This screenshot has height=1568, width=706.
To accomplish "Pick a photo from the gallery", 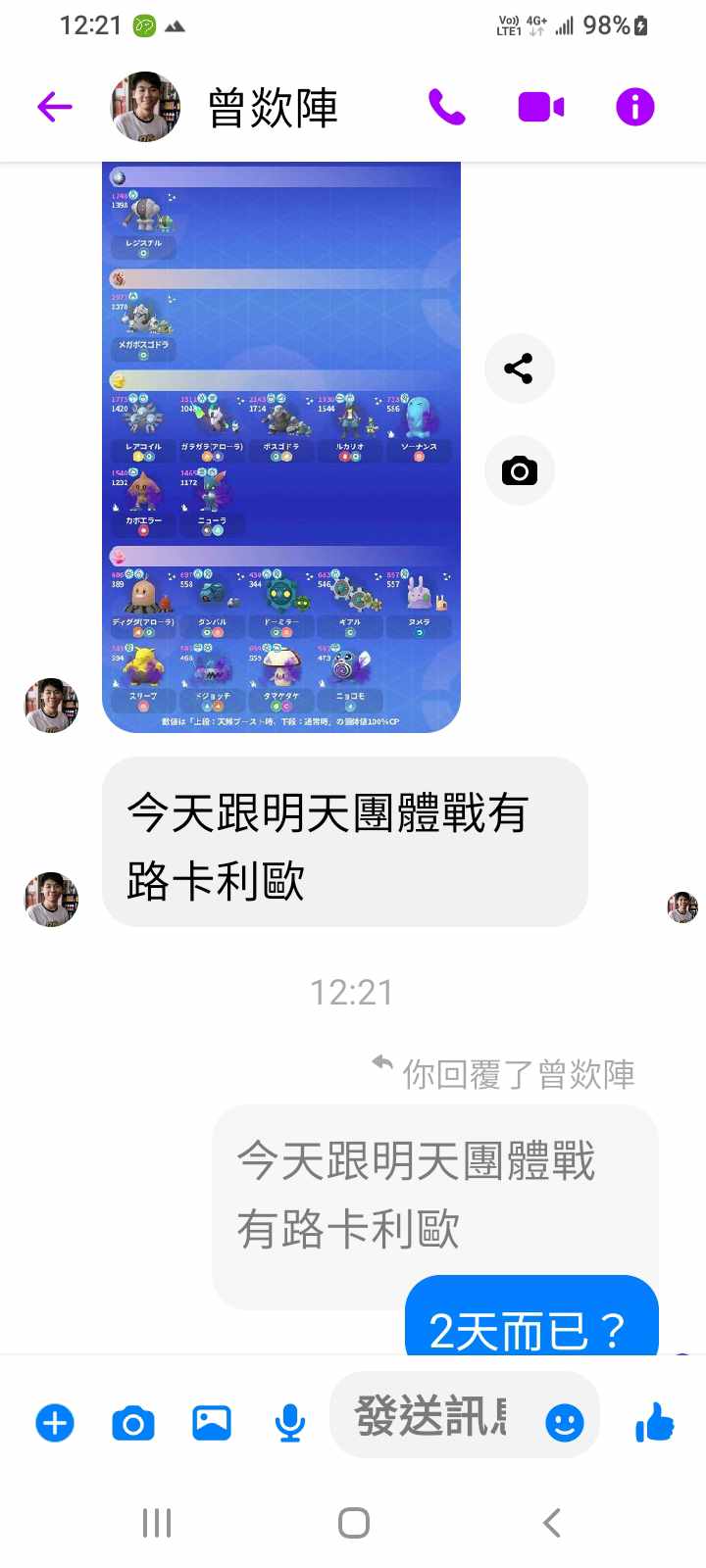I will 212,1422.
